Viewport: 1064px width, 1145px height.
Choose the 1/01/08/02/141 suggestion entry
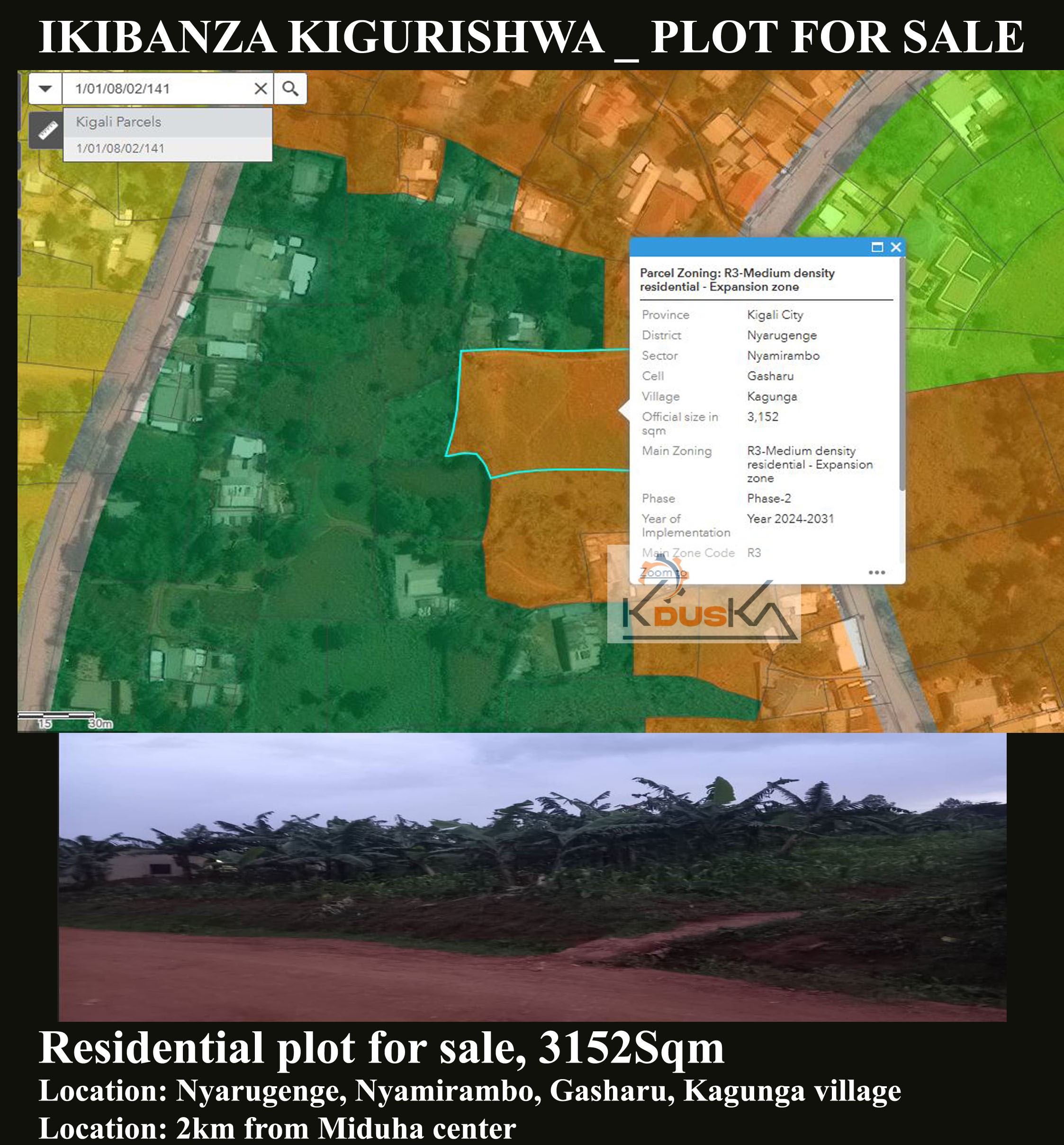[x=120, y=149]
